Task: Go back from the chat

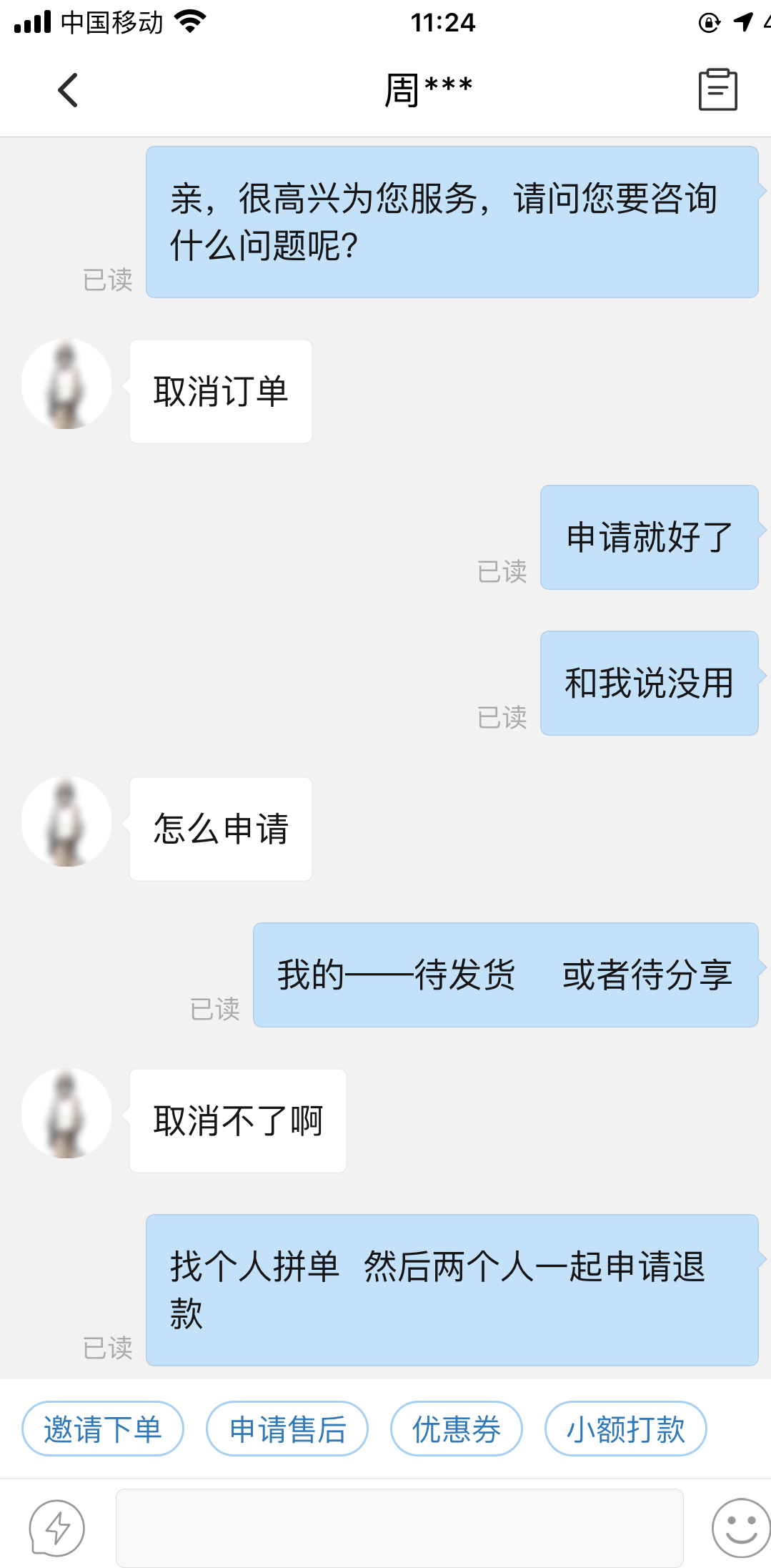Action: (x=68, y=90)
